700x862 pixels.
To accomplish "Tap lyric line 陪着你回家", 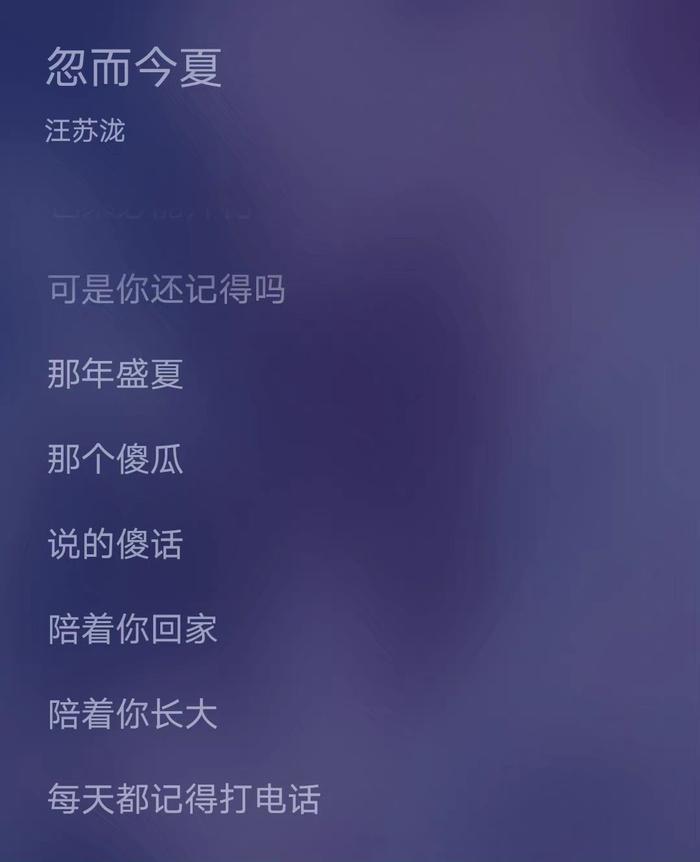I will tap(132, 630).
